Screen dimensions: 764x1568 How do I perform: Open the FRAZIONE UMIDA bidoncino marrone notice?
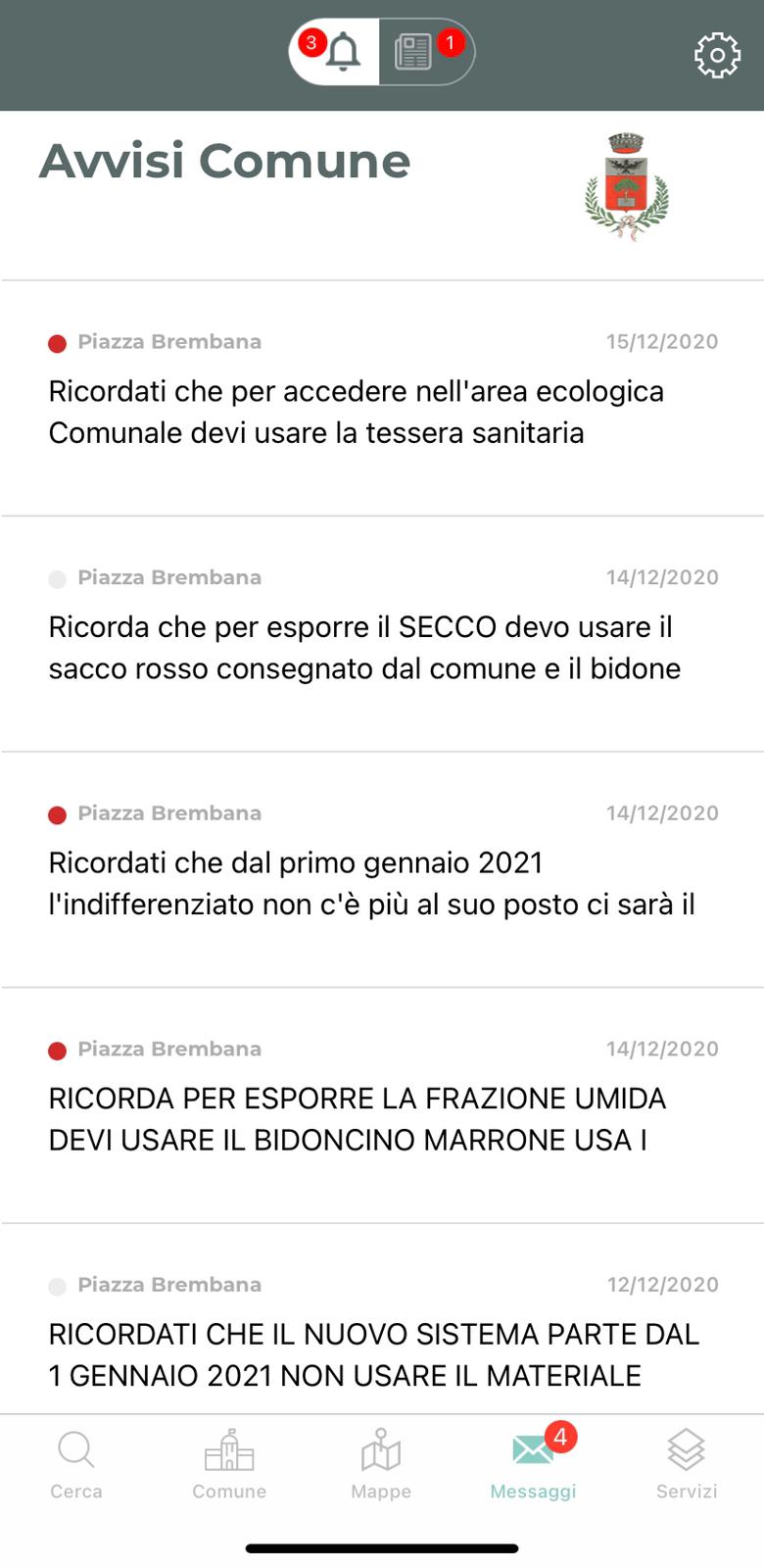[382, 1105]
